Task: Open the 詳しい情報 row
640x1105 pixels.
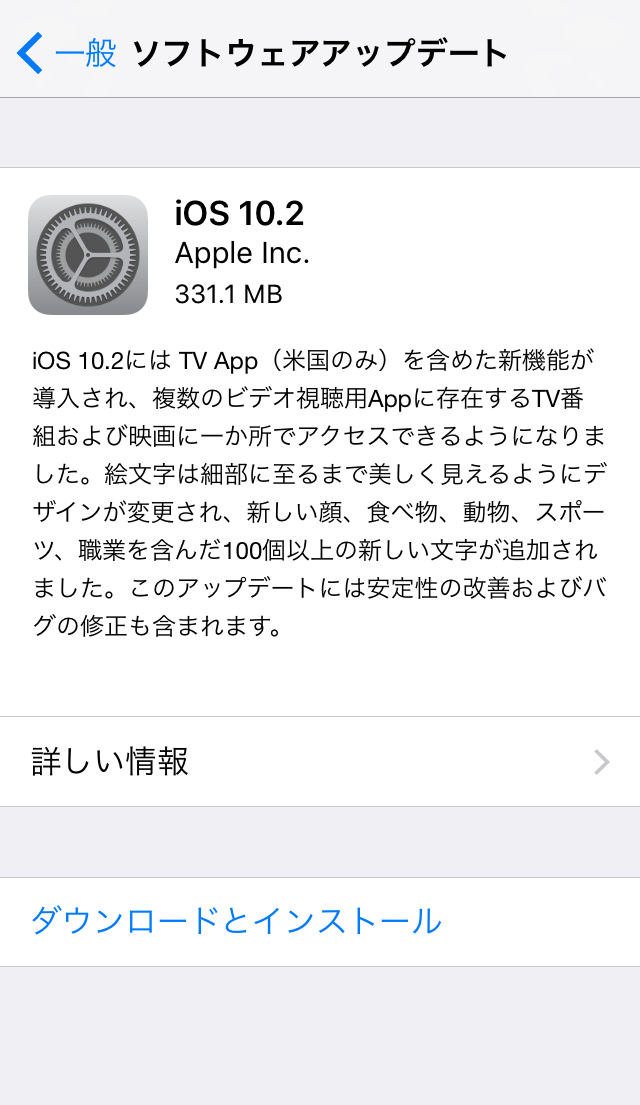Action: (x=320, y=762)
